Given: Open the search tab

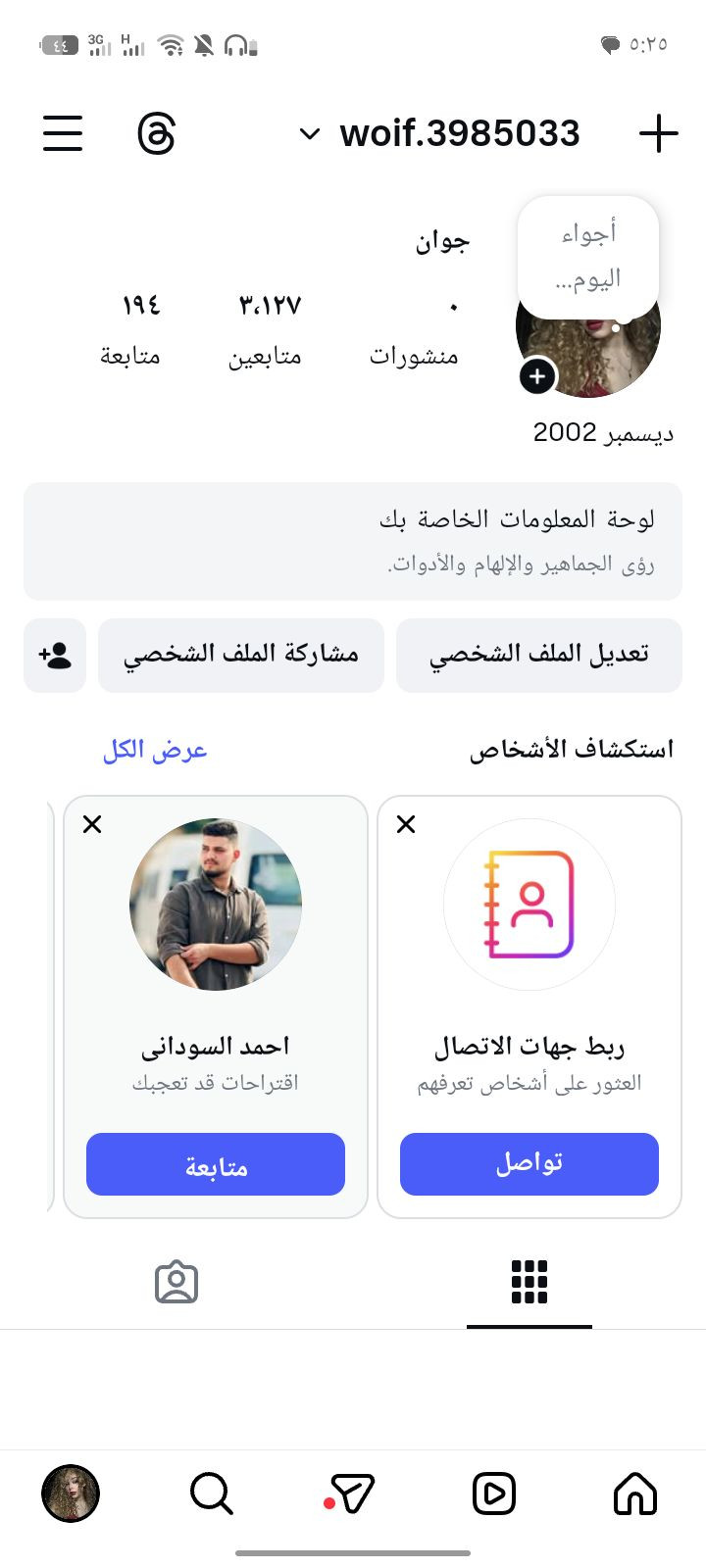Looking at the screenshot, I should [x=211, y=1494].
